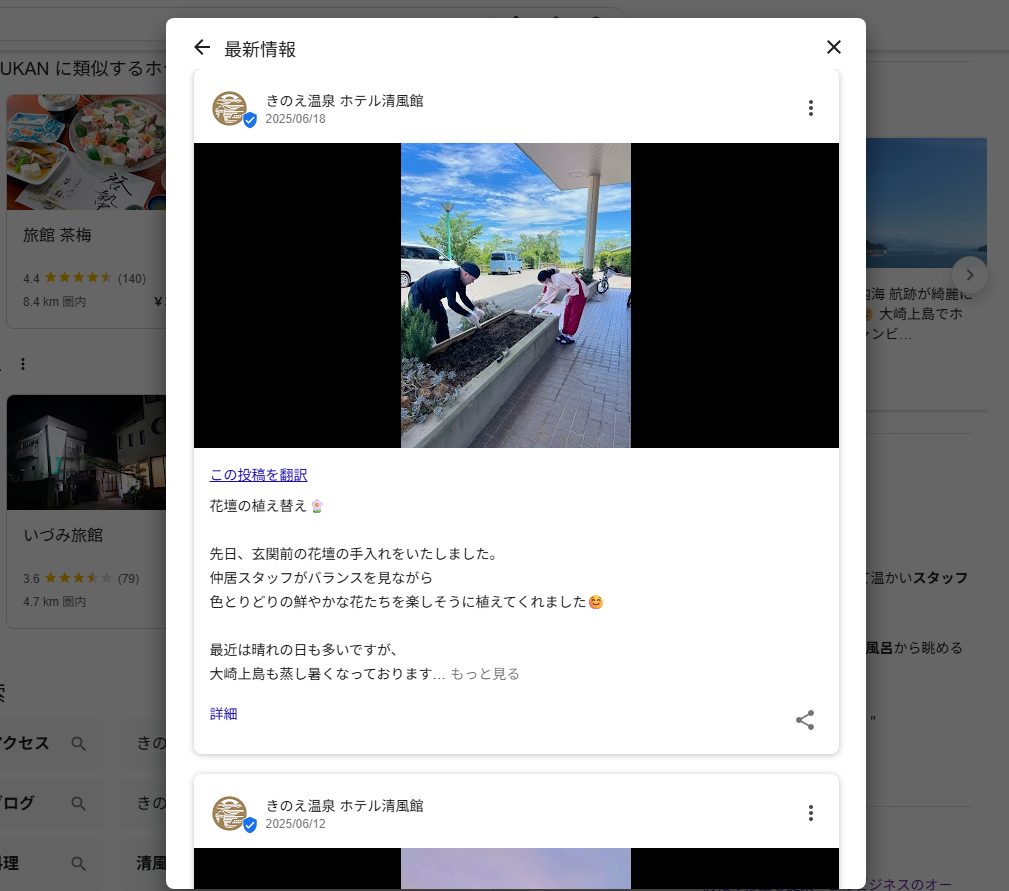The width and height of the screenshot is (1009, 891).
Task: Close the 最新情報 dialog
Action: coord(834,47)
